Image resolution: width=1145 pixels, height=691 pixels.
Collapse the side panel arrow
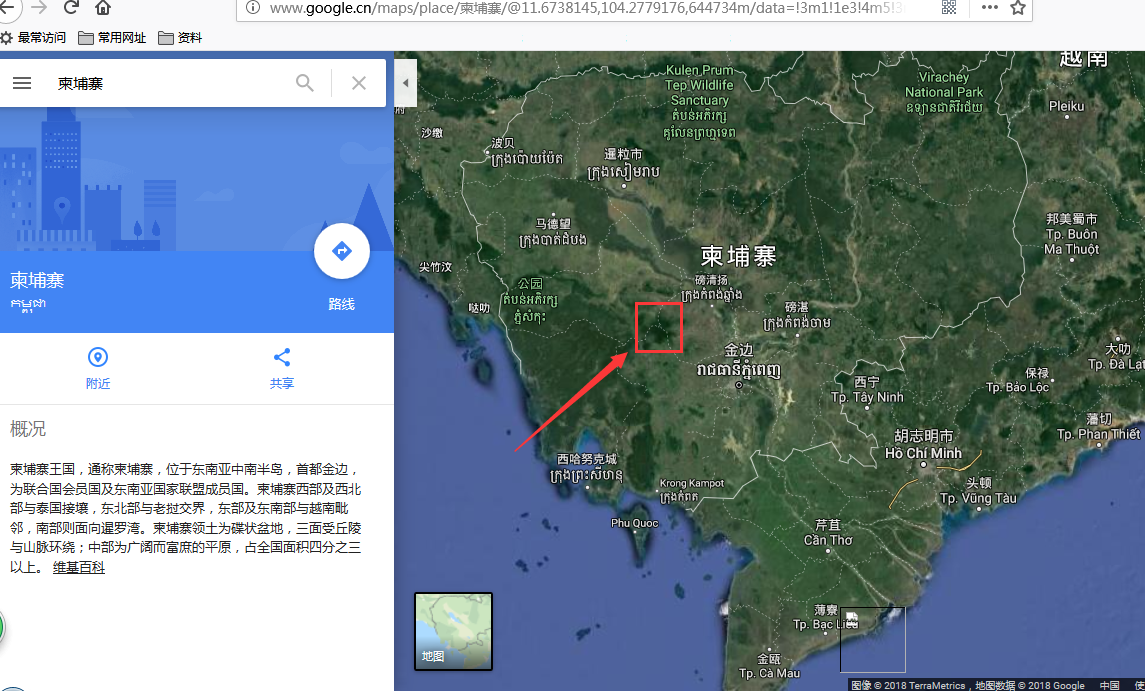pos(405,83)
